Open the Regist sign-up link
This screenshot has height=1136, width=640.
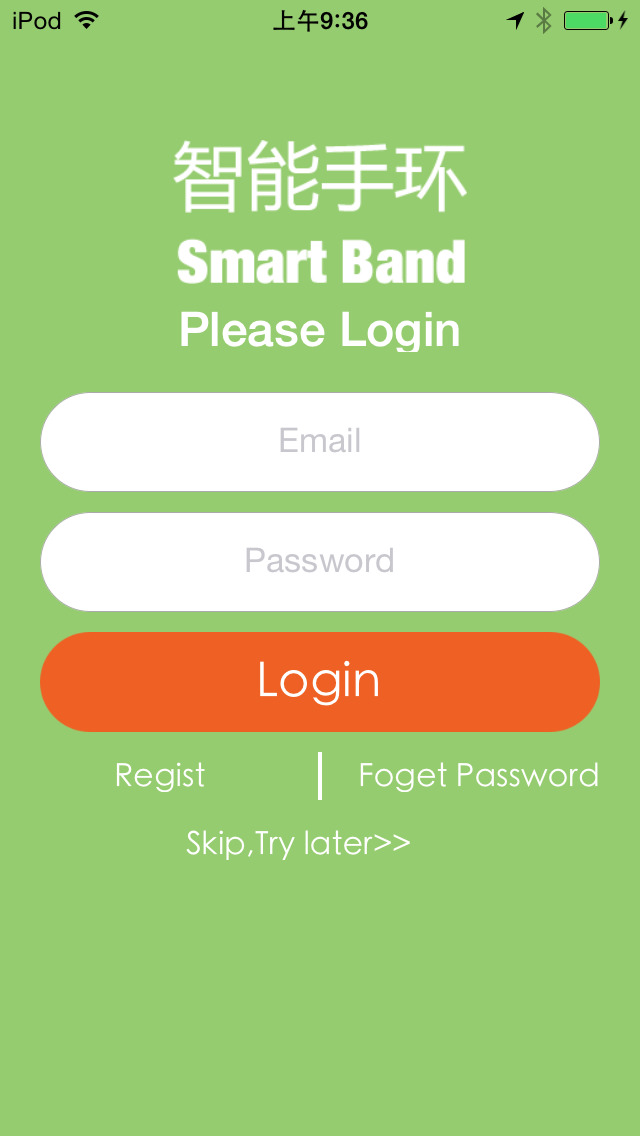point(160,775)
